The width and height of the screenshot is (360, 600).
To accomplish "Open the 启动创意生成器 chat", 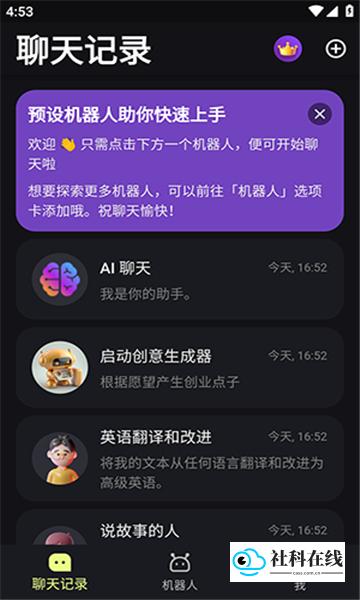I will 180,368.
